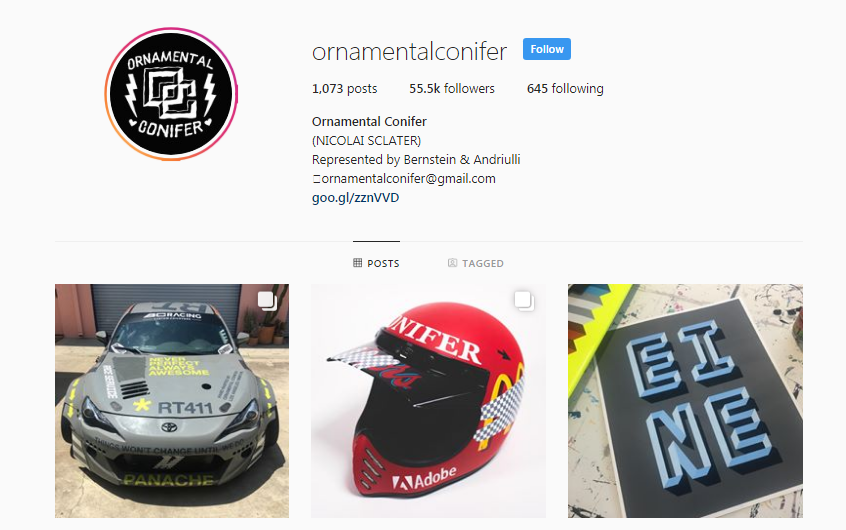Open the followers list

click(452, 88)
